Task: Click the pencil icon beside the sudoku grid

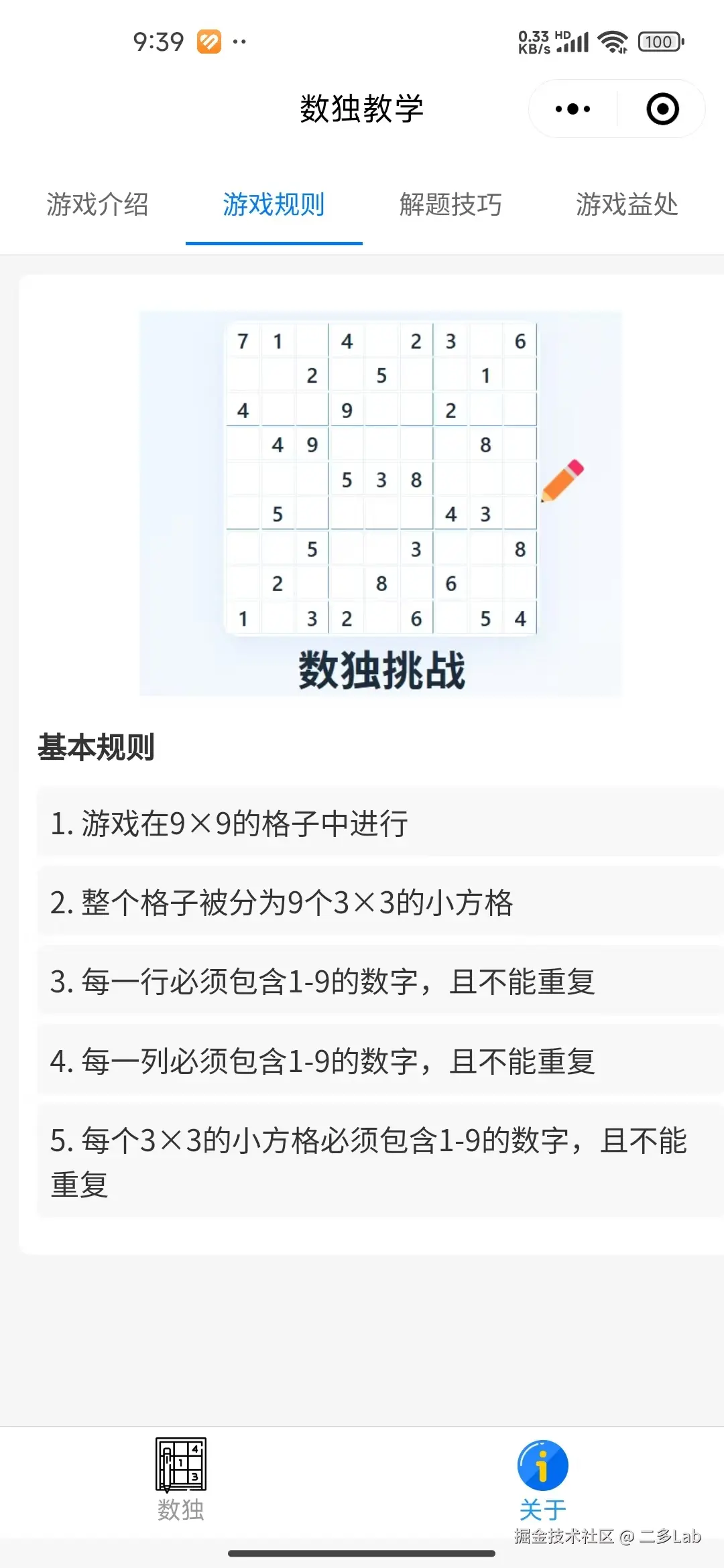Action: pos(563,481)
